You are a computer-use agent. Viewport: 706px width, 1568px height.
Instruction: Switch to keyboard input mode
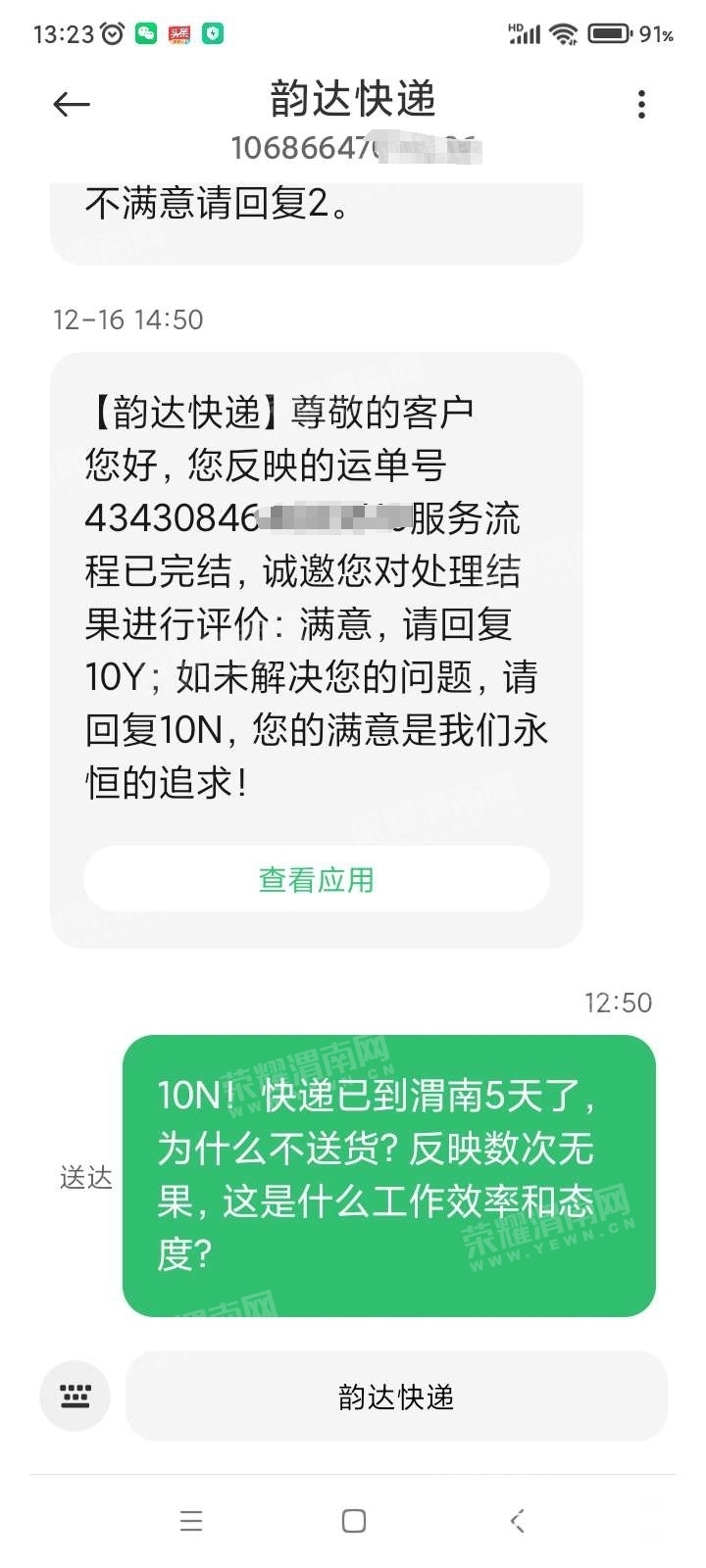click(x=75, y=1396)
